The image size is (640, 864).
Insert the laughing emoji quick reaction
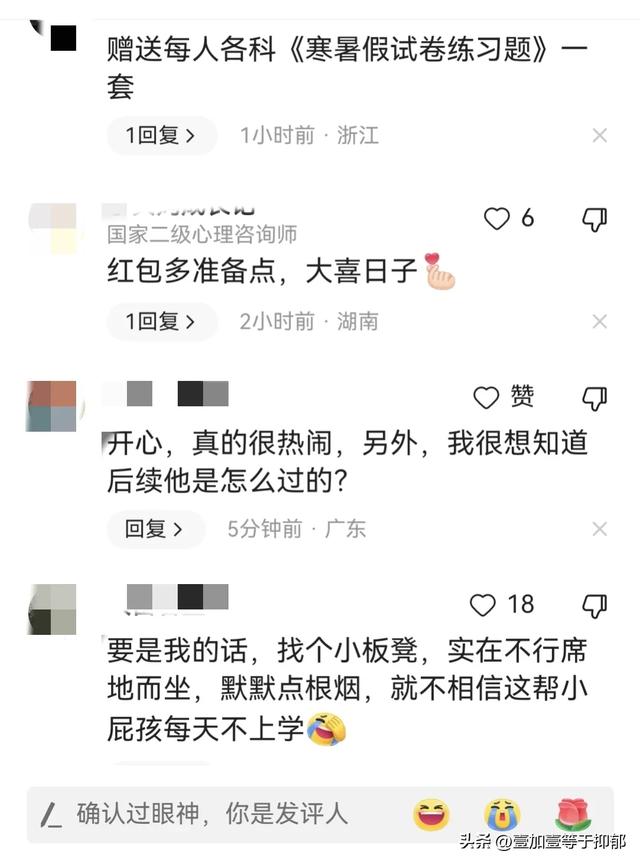(431, 815)
